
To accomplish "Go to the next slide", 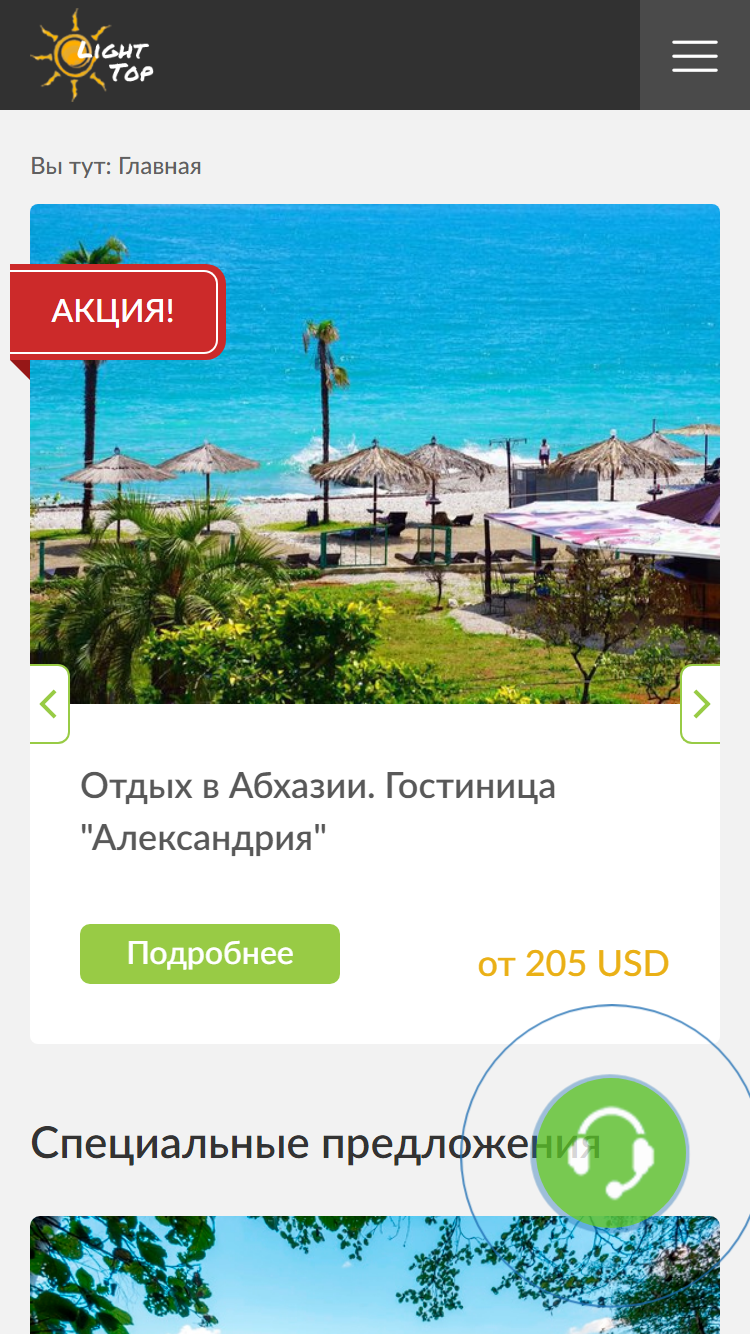I will 700,704.
